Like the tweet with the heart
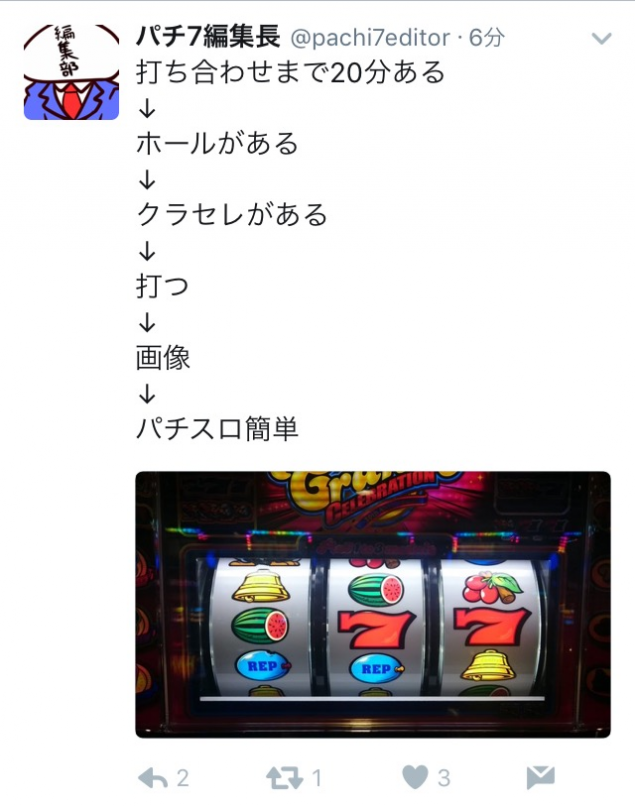 (414, 777)
